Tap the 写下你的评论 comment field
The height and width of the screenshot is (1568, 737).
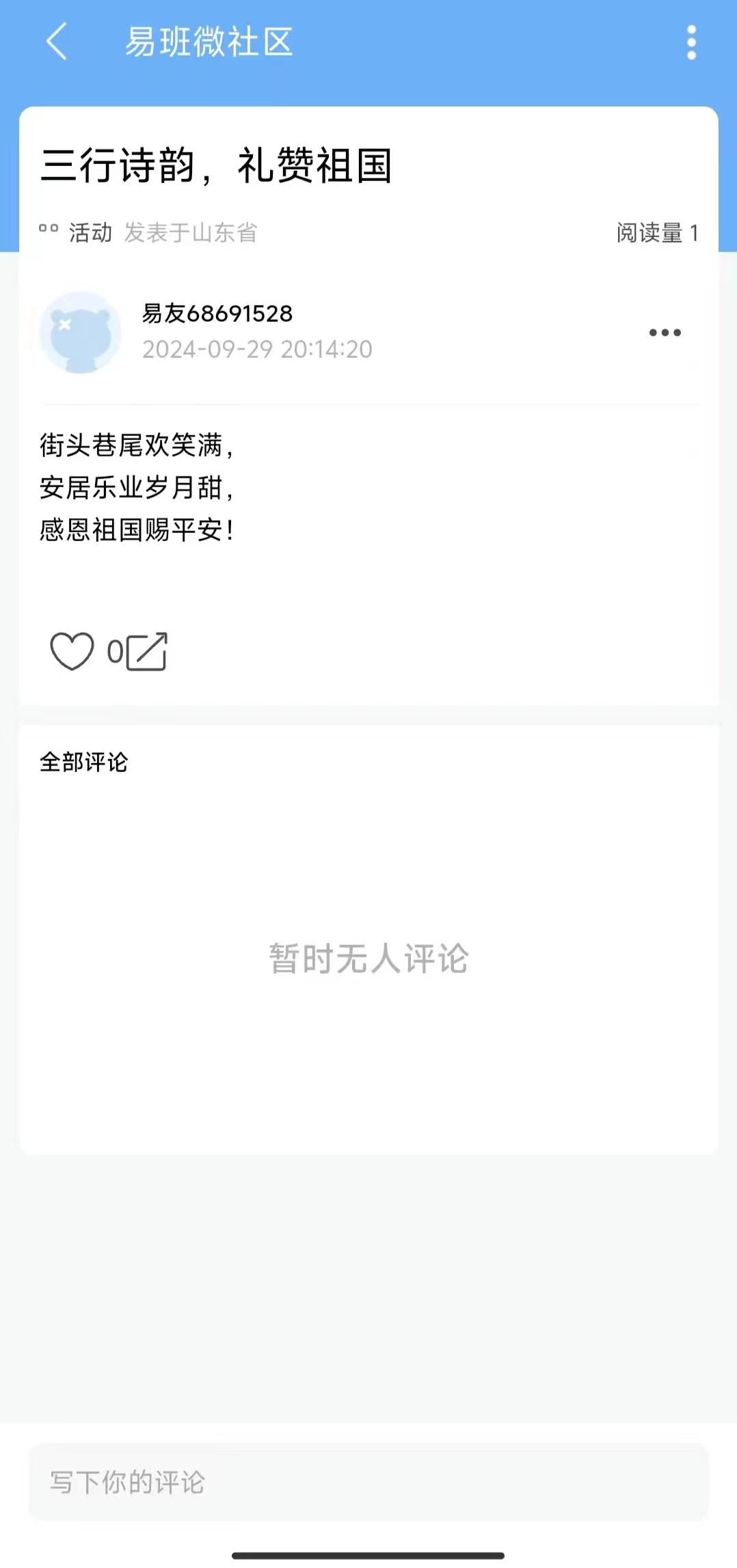[x=368, y=1482]
